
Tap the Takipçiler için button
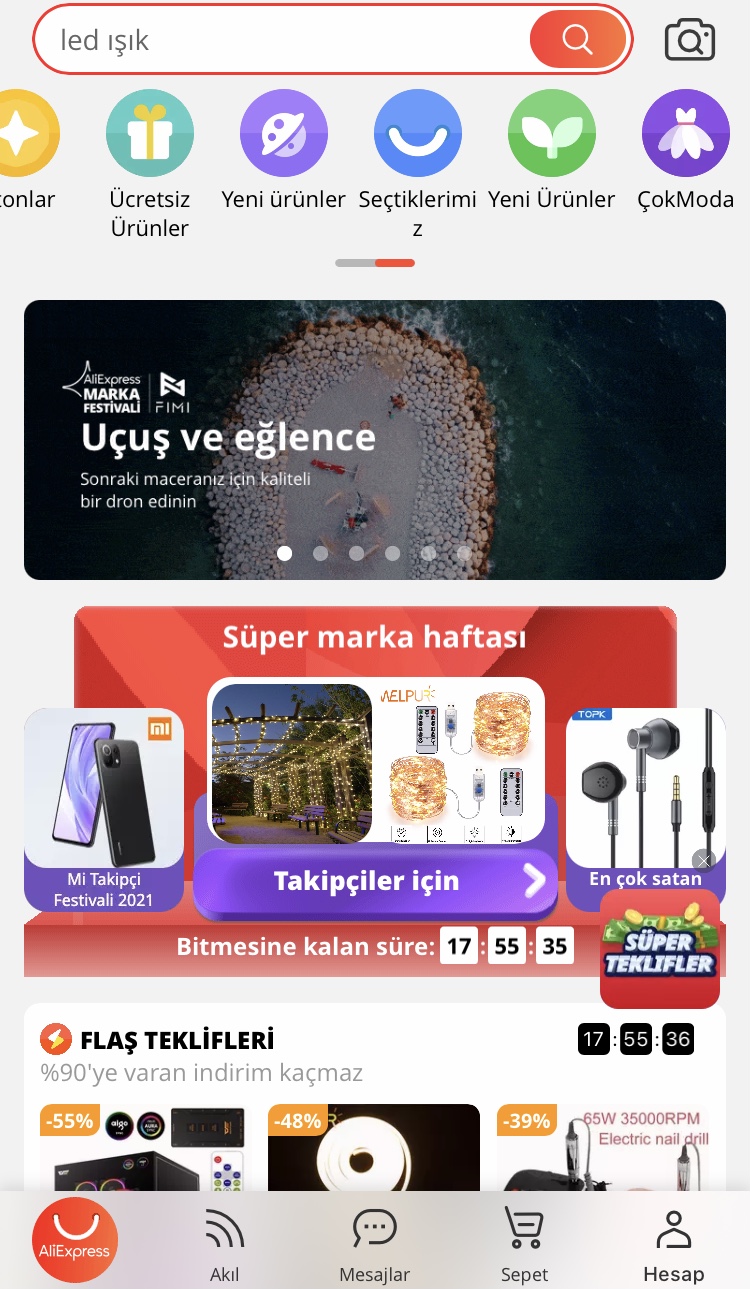tap(375, 882)
